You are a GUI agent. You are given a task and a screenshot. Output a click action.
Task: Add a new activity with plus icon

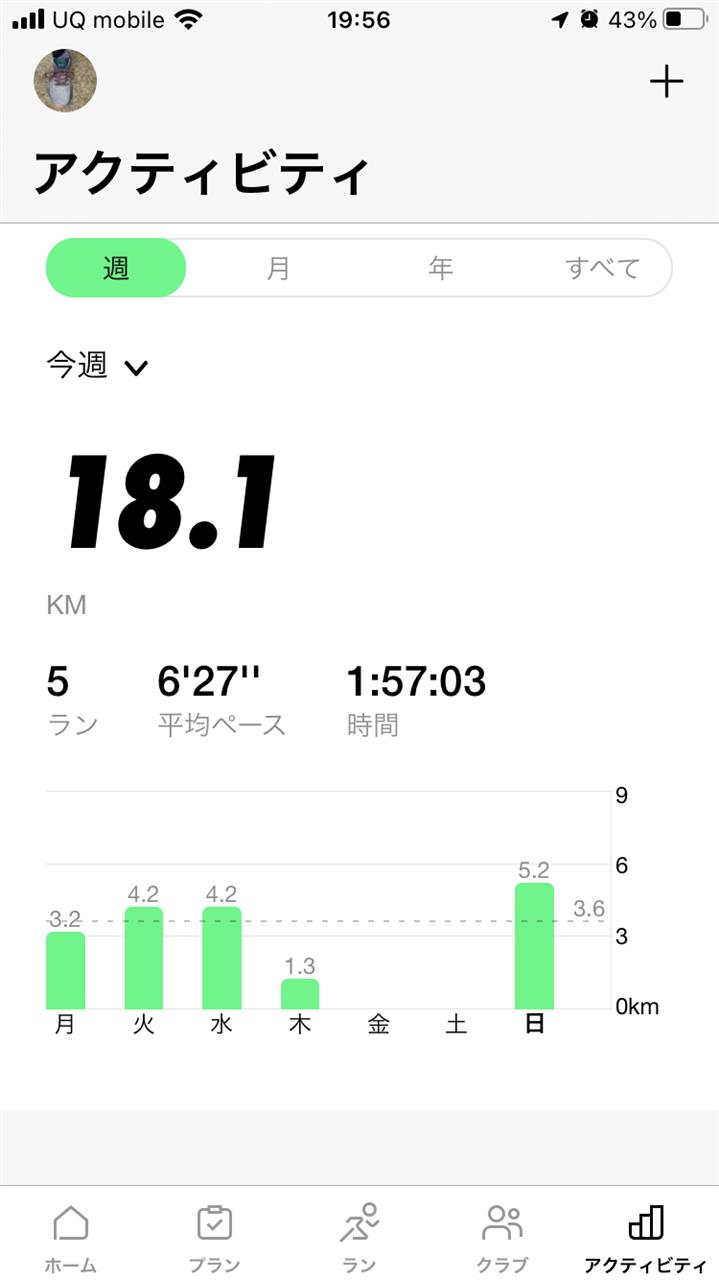pyautogui.click(x=666, y=82)
